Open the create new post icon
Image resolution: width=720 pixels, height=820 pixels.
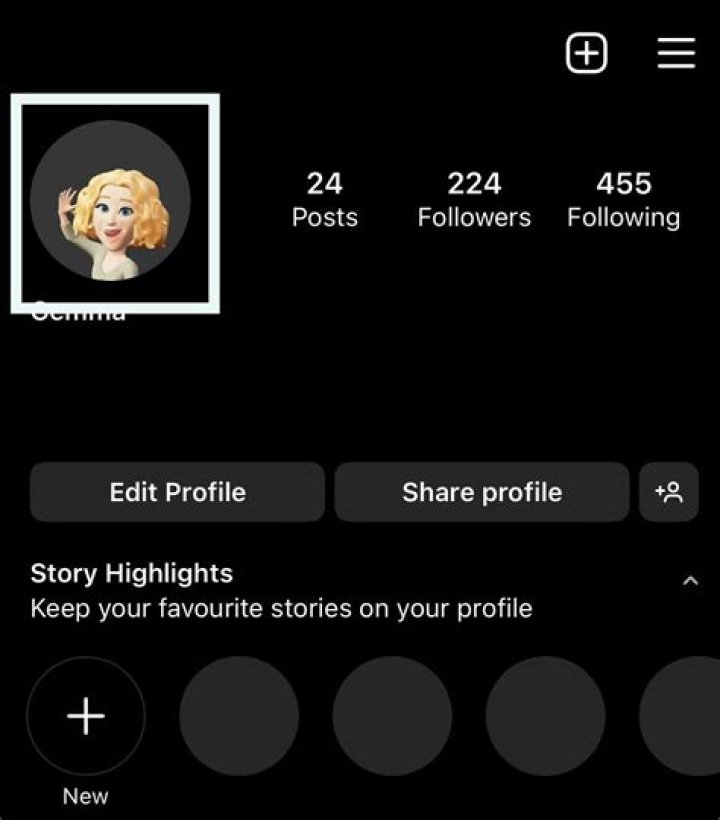click(587, 54)
